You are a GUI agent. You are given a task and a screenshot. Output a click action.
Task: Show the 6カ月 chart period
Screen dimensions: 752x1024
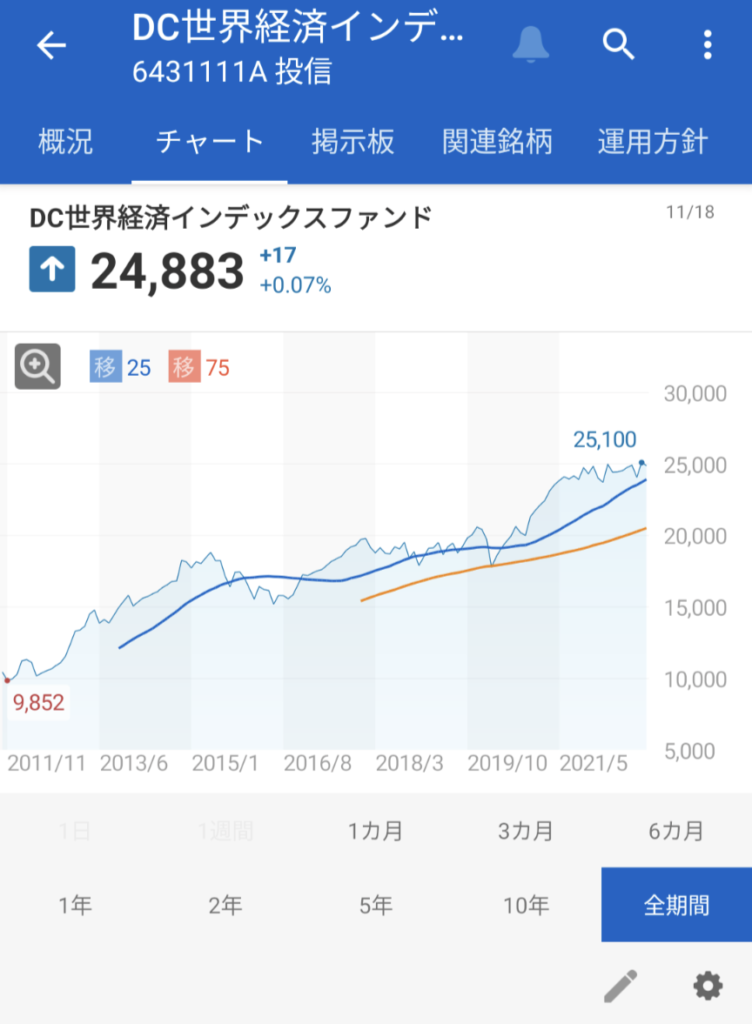coord(676,830)
